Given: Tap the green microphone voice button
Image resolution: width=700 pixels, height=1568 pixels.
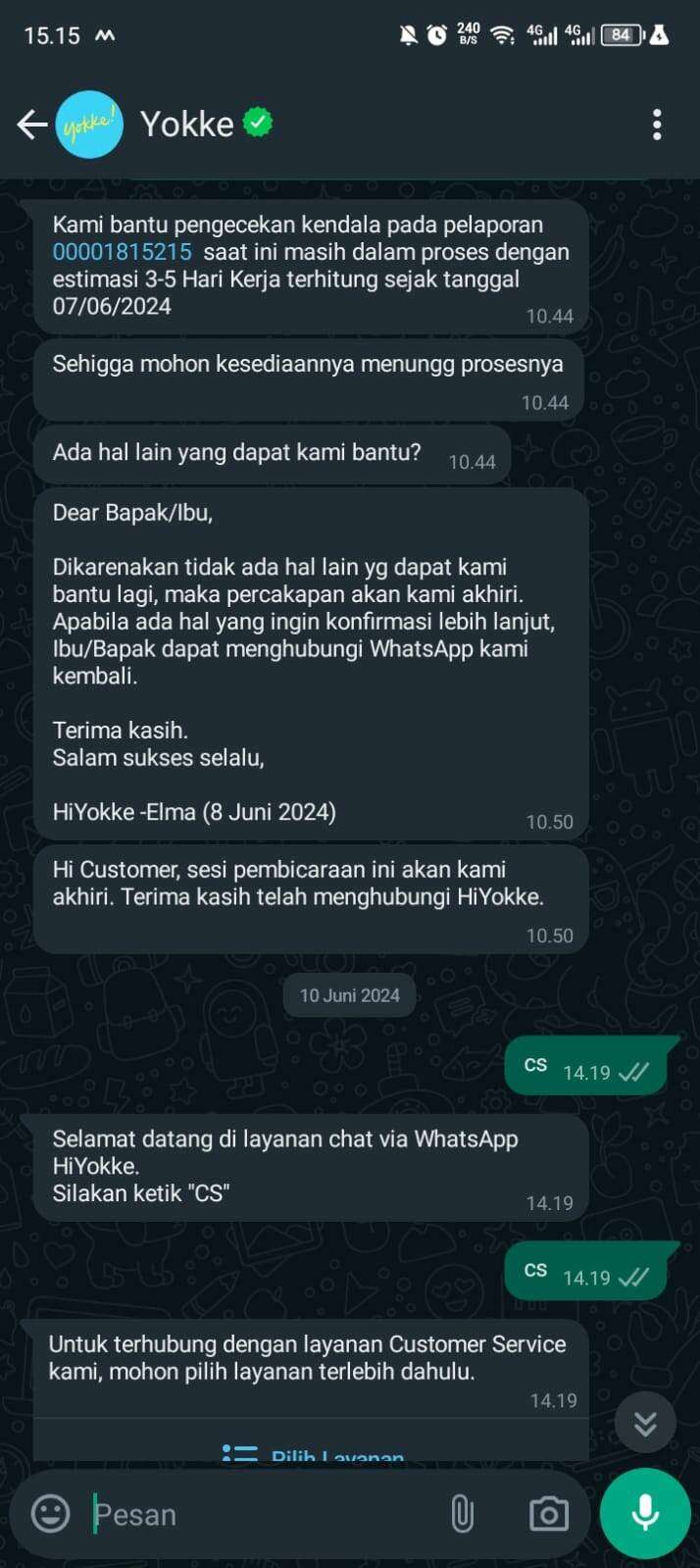Looking at the screenshot, I should [645, 1513].
